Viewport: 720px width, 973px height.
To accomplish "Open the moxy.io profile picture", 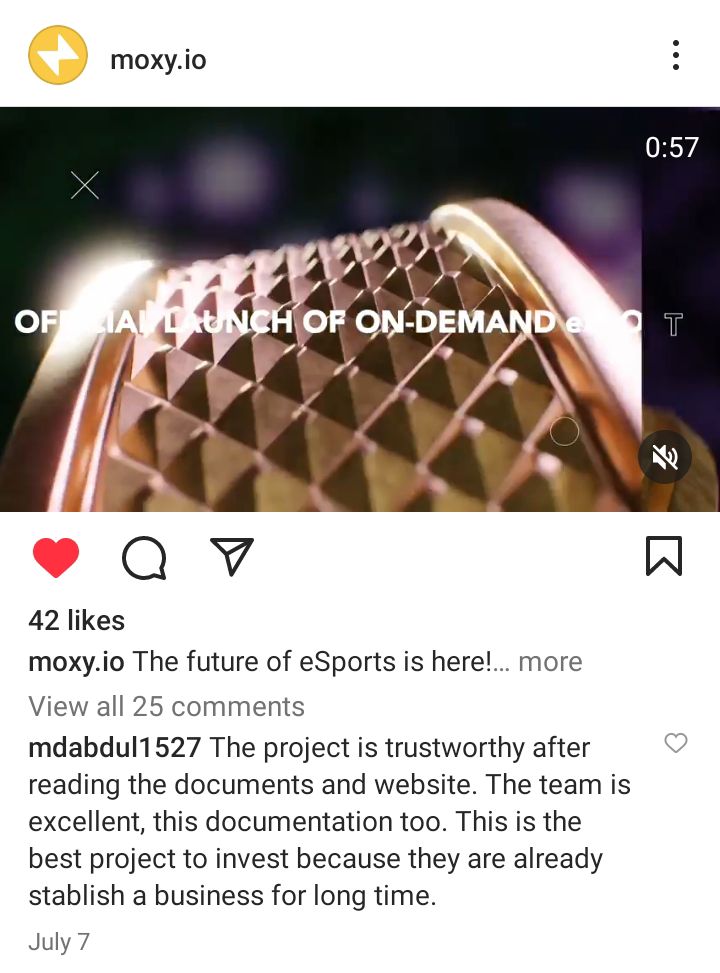I will coord(57,56).
